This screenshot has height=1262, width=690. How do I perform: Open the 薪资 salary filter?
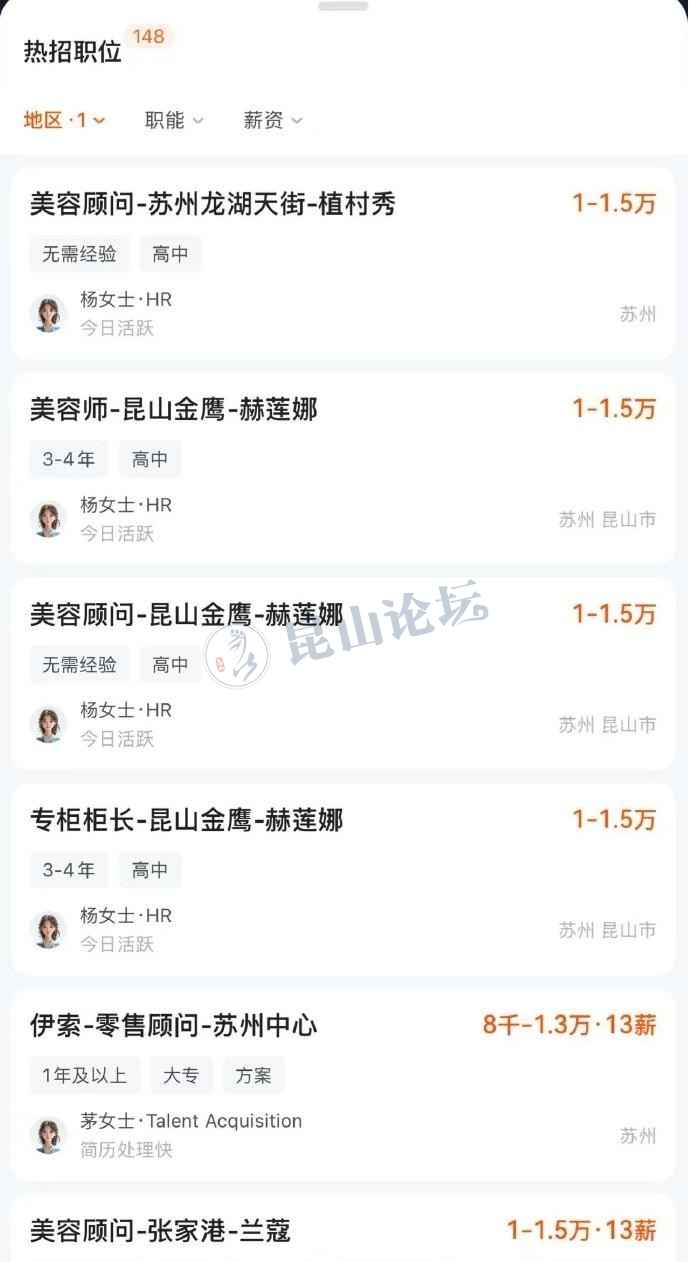272,121
